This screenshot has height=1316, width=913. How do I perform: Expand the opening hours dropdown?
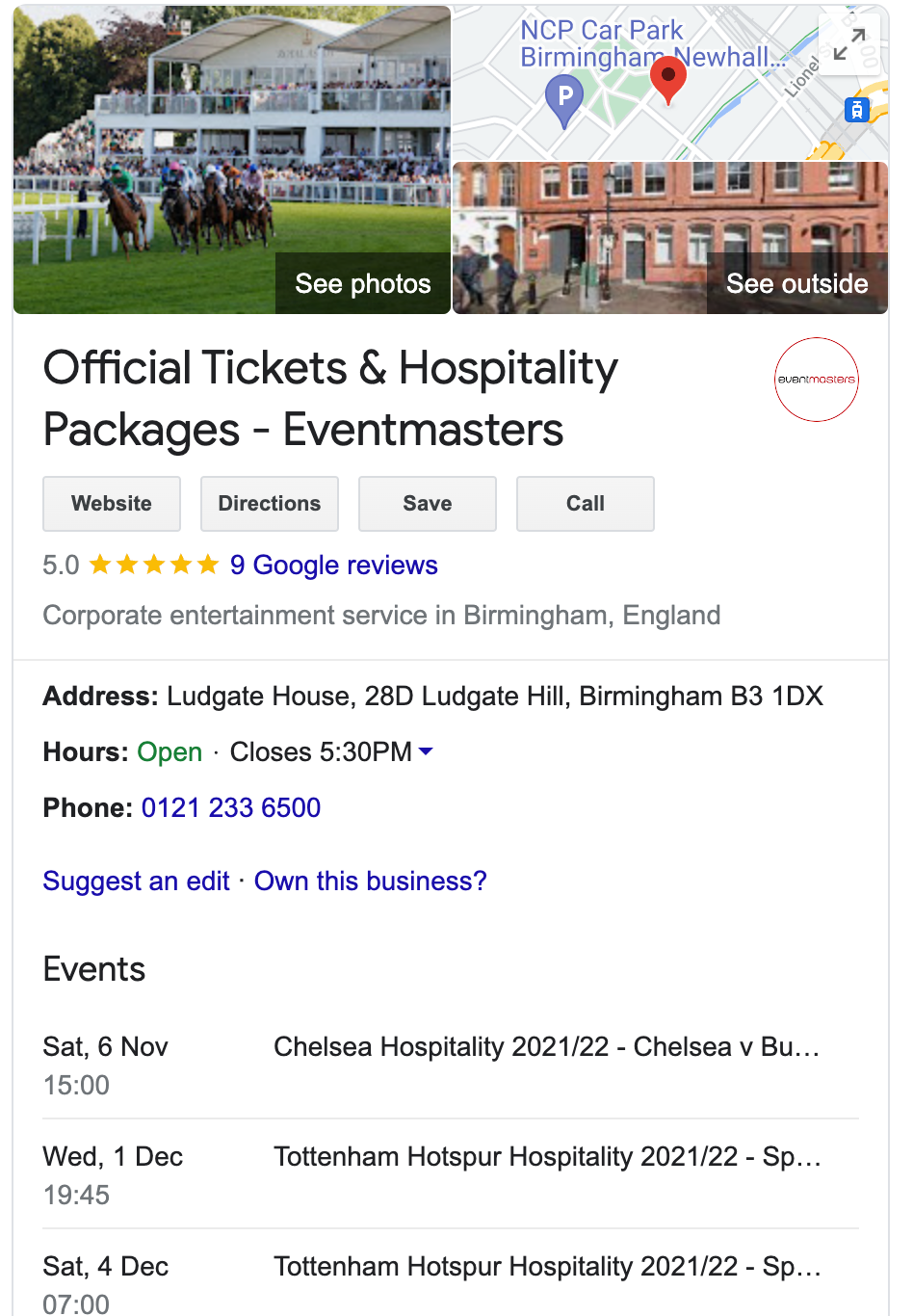click(426, 751)
